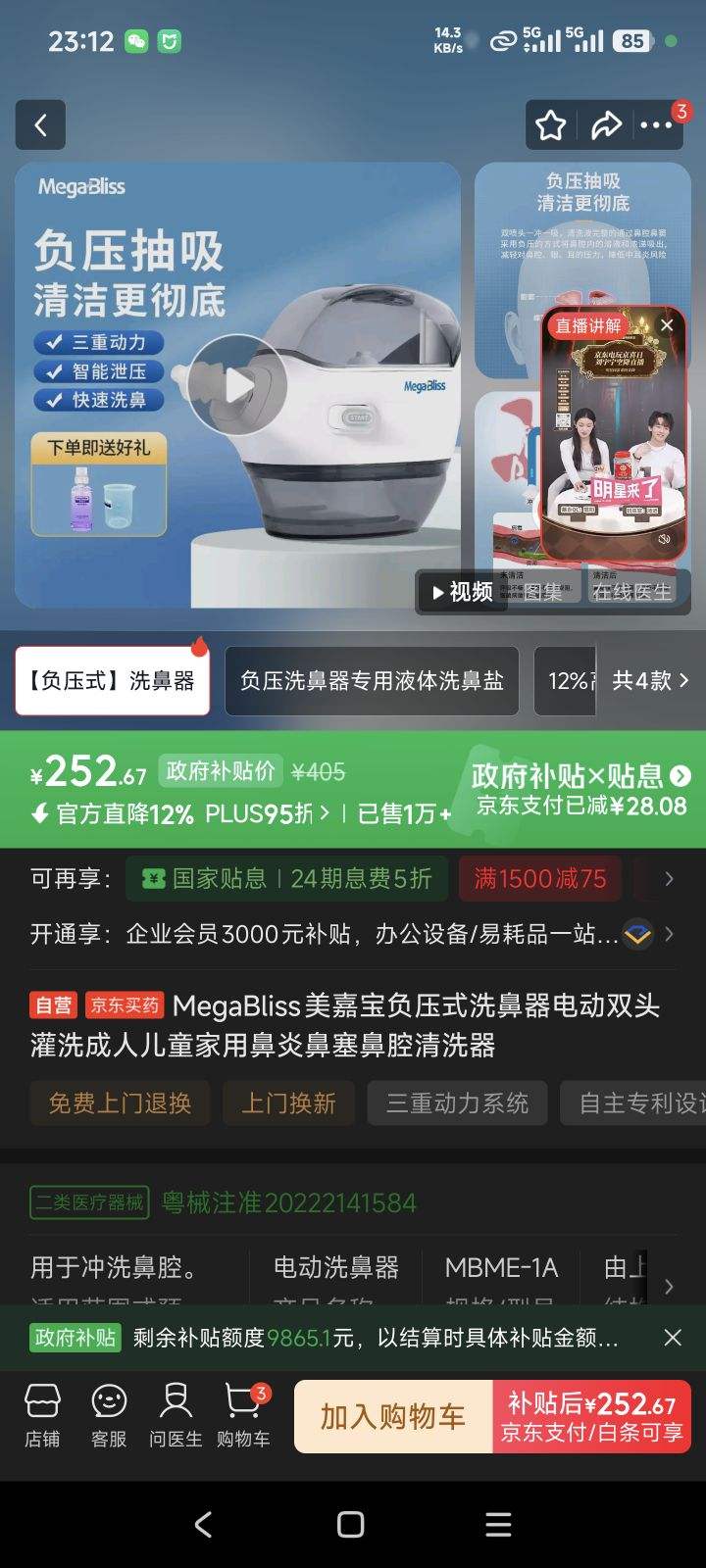Open the more options menu with badge 3
The width and height of the screenshot is (706, 1568).
tap(657, 125)
